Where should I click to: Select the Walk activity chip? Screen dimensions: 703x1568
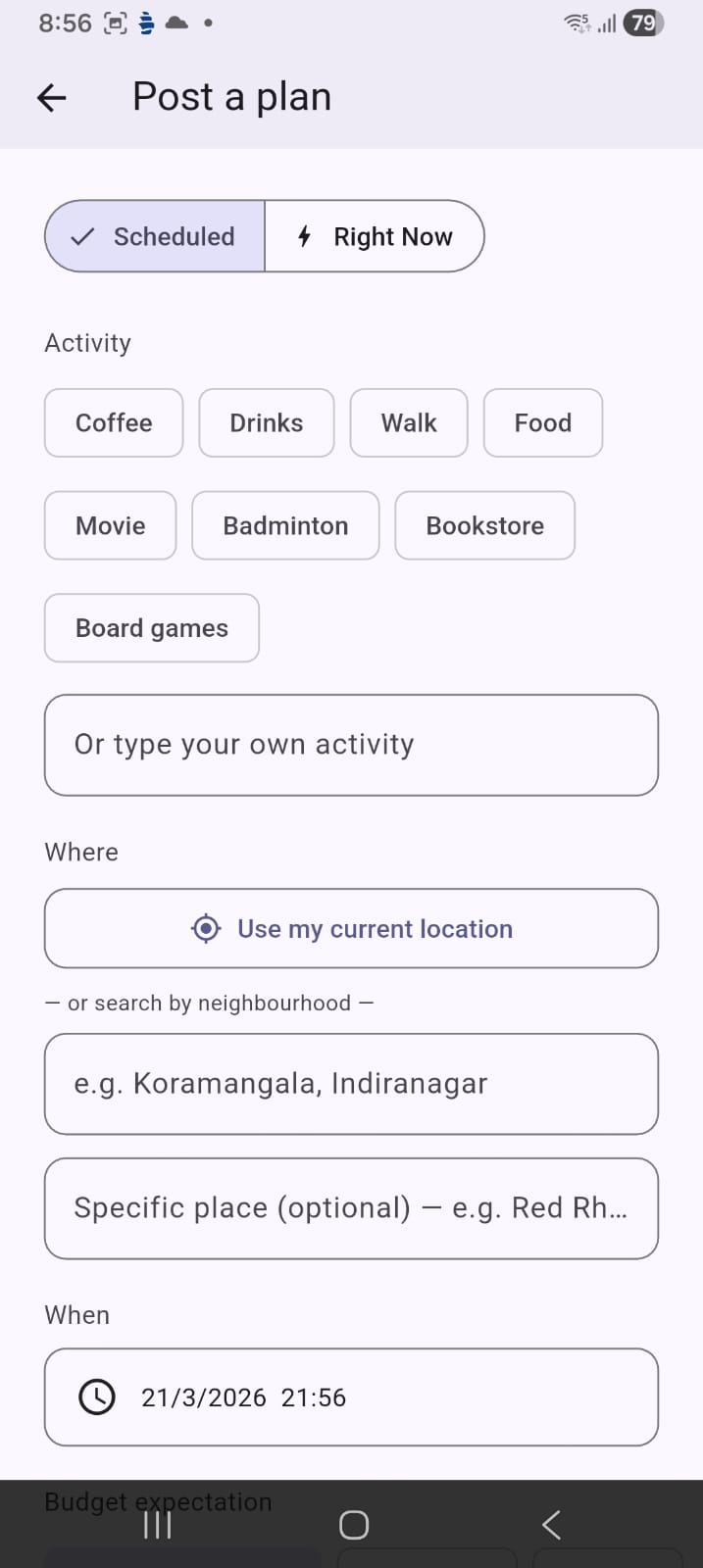point(409,423)
